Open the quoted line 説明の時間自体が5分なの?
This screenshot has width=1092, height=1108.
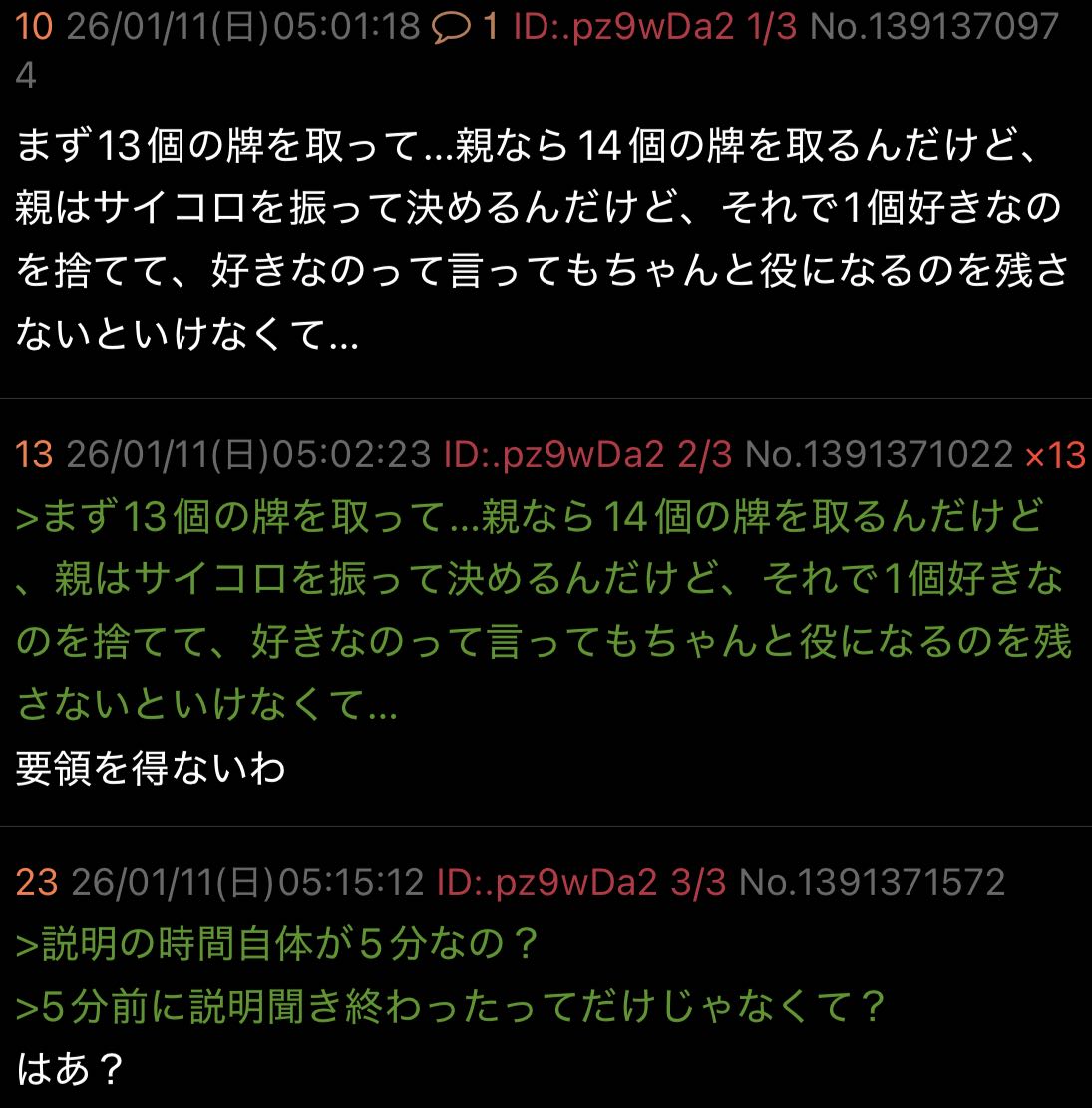click(x=278, y=944)
